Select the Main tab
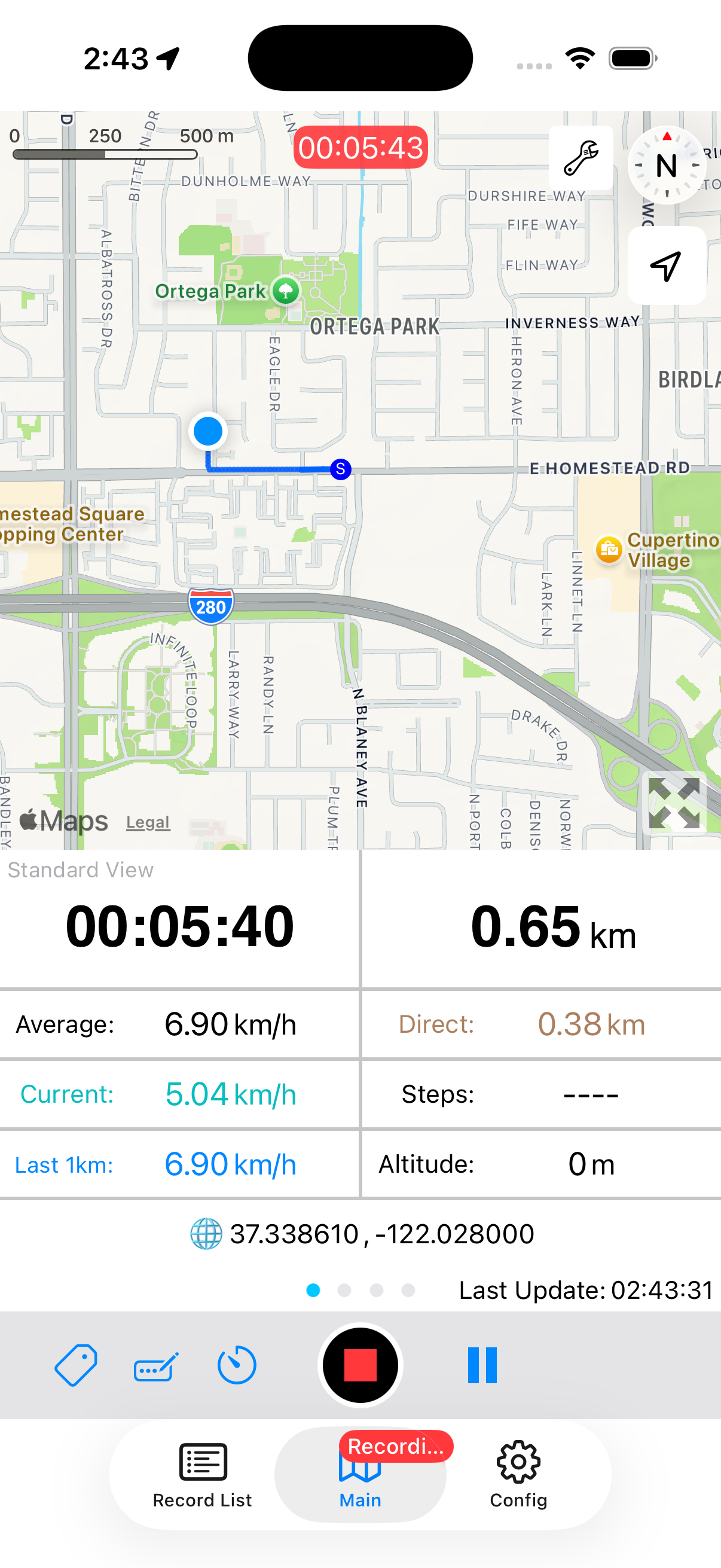The image size is (721, 1568). coord(360,1475)
